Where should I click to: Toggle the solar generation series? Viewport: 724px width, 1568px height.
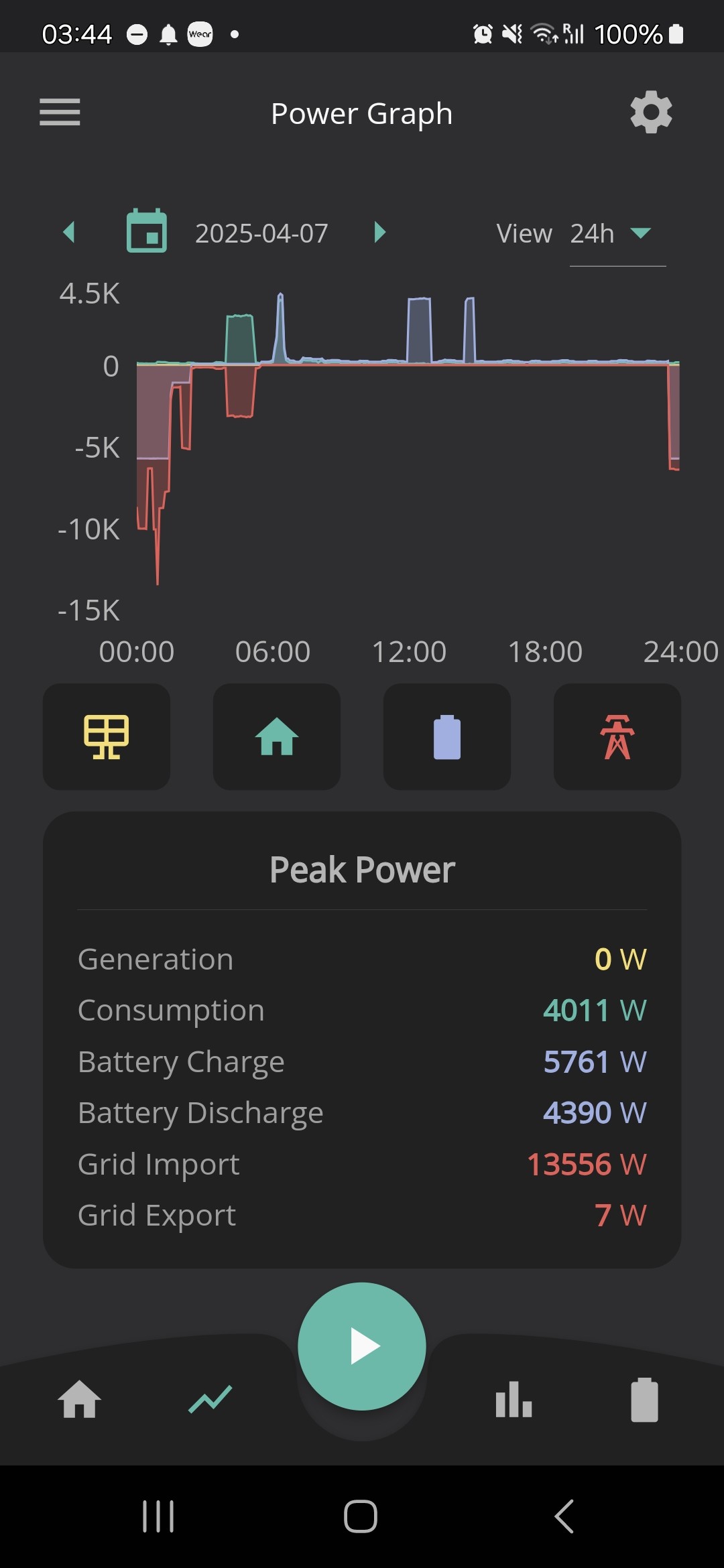click(x=107, y=736)
